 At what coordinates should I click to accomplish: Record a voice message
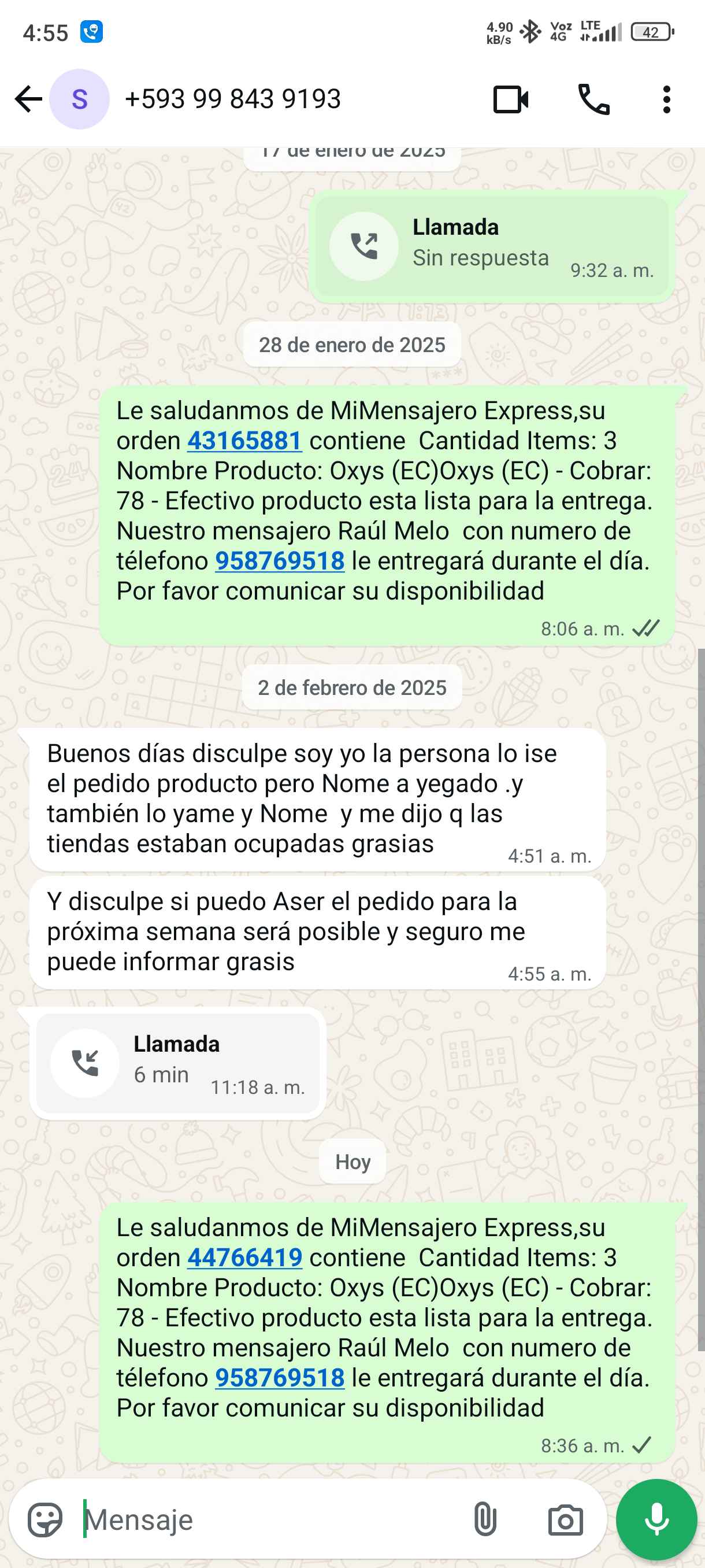pyautogui.click(x=656, y=1520)
